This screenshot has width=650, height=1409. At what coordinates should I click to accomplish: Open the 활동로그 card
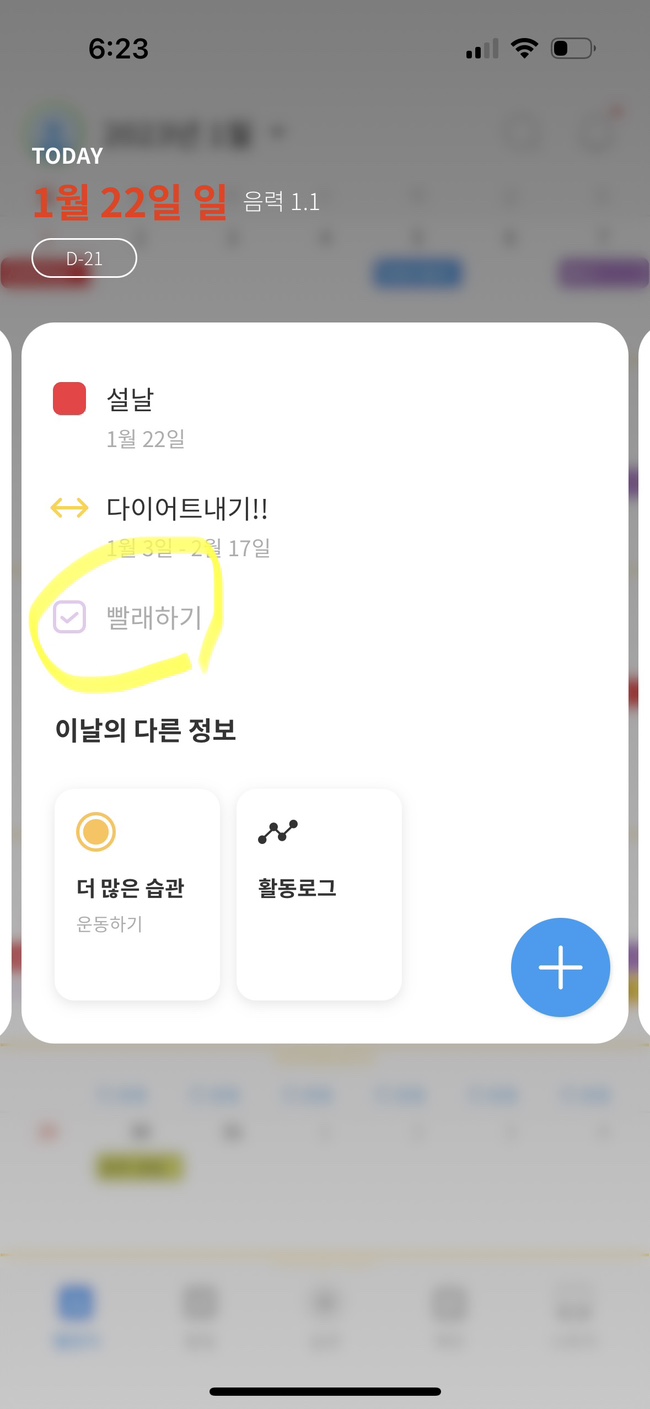coord(319,894)
